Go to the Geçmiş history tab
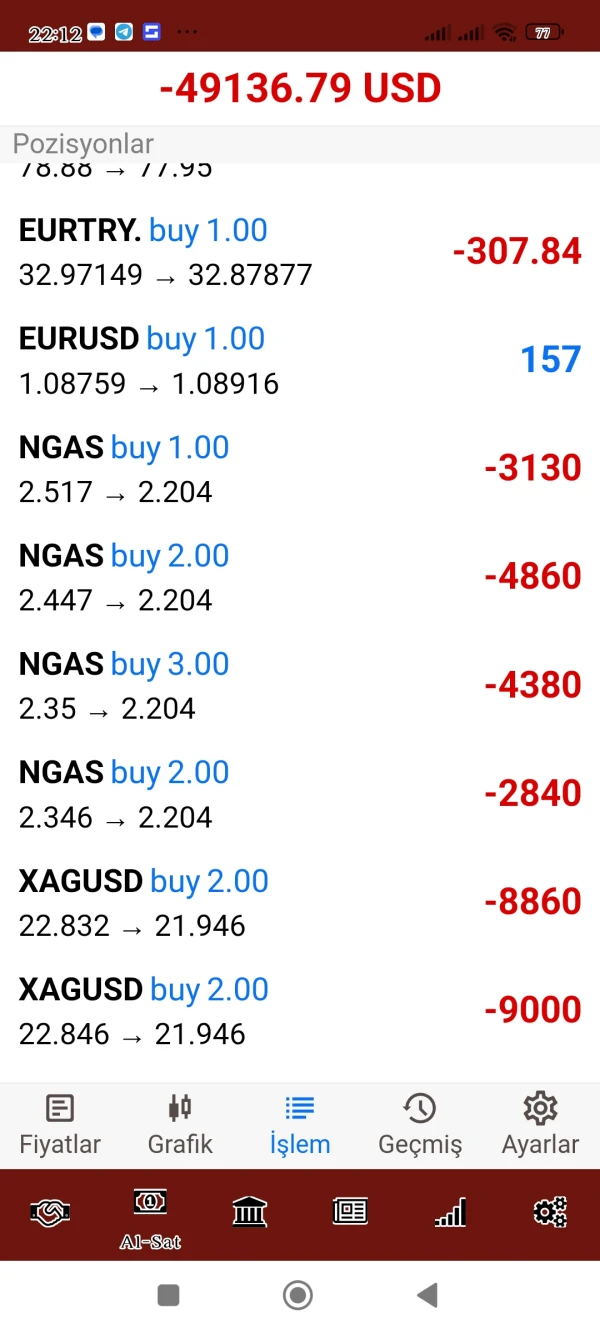The image size is (600, 1333). (x=420, y=1125)
